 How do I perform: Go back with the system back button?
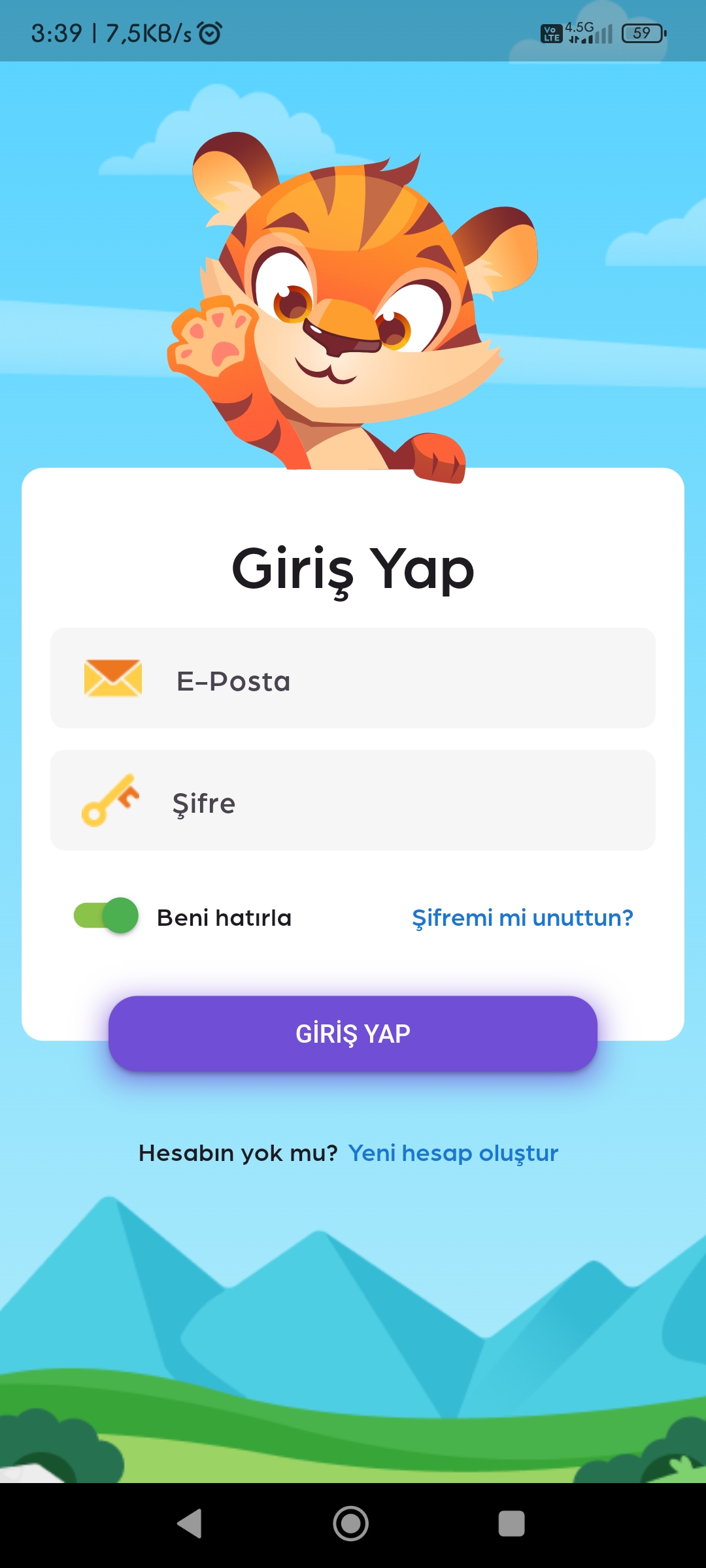(190, 1524)
